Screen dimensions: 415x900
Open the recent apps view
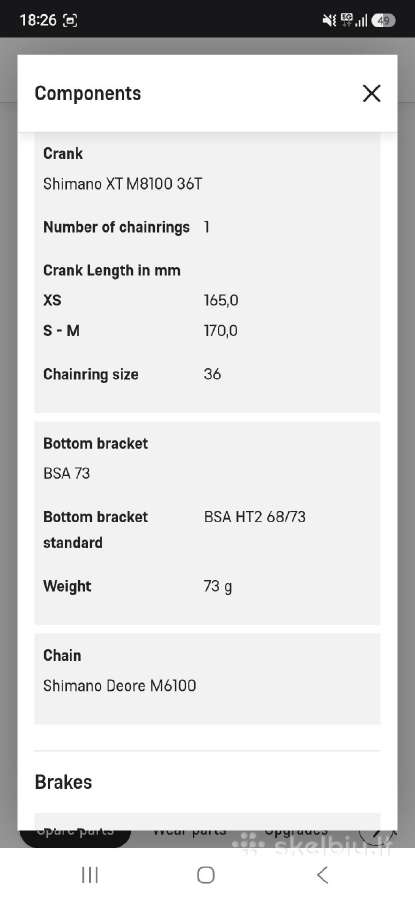pyautogui.click(x=90, y=875)
